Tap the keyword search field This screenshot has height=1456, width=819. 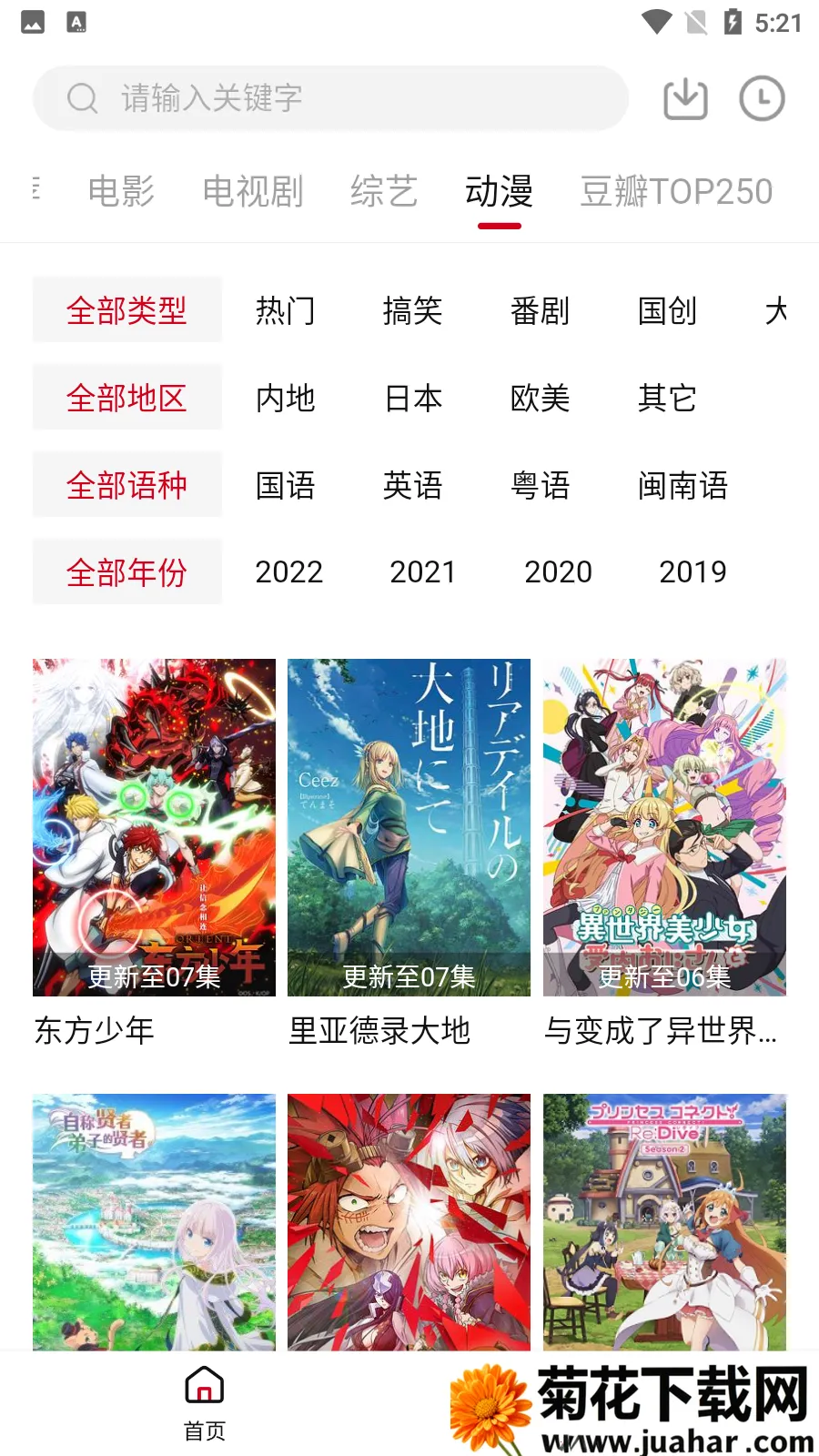[x=329, y=98]
